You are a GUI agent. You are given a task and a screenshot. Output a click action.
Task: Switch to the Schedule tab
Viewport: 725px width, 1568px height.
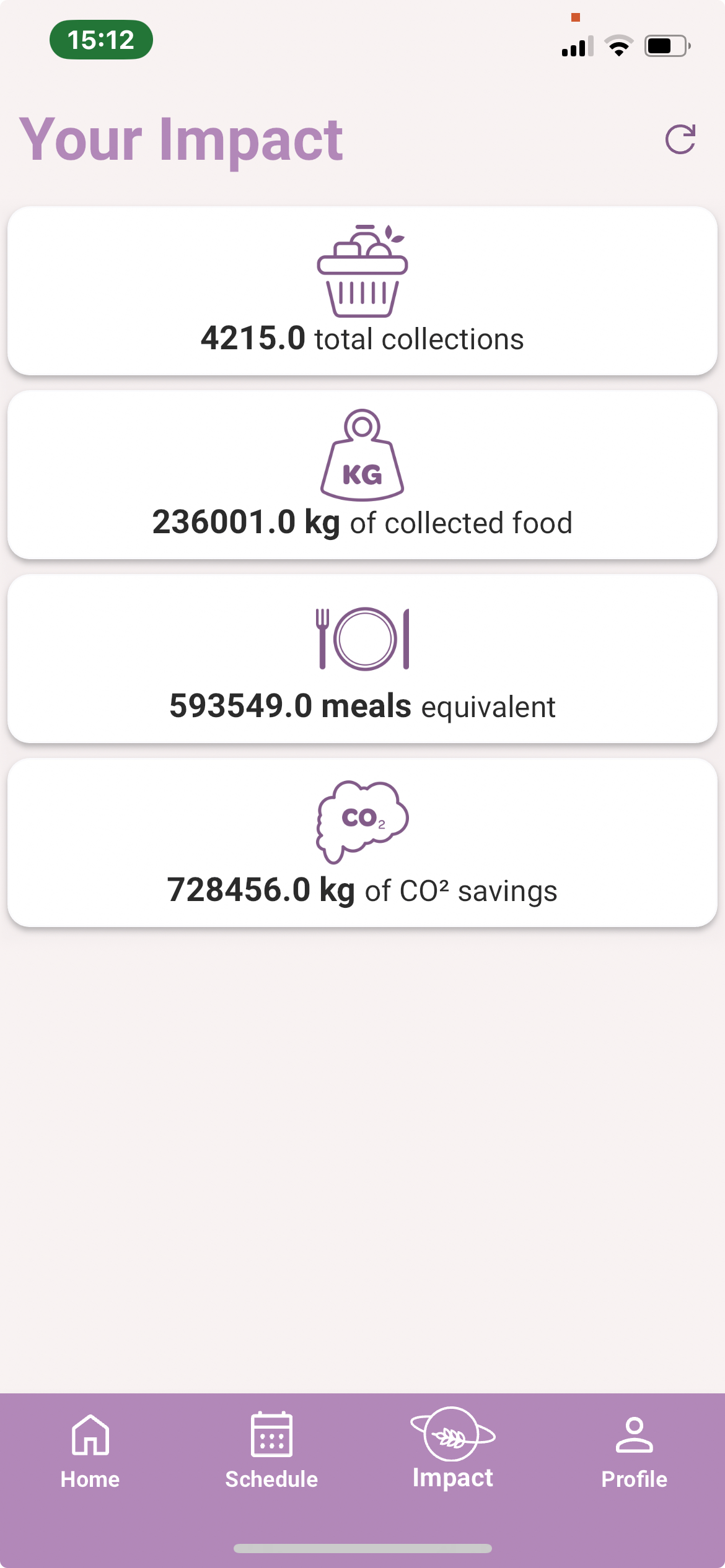click(271, 1451)
